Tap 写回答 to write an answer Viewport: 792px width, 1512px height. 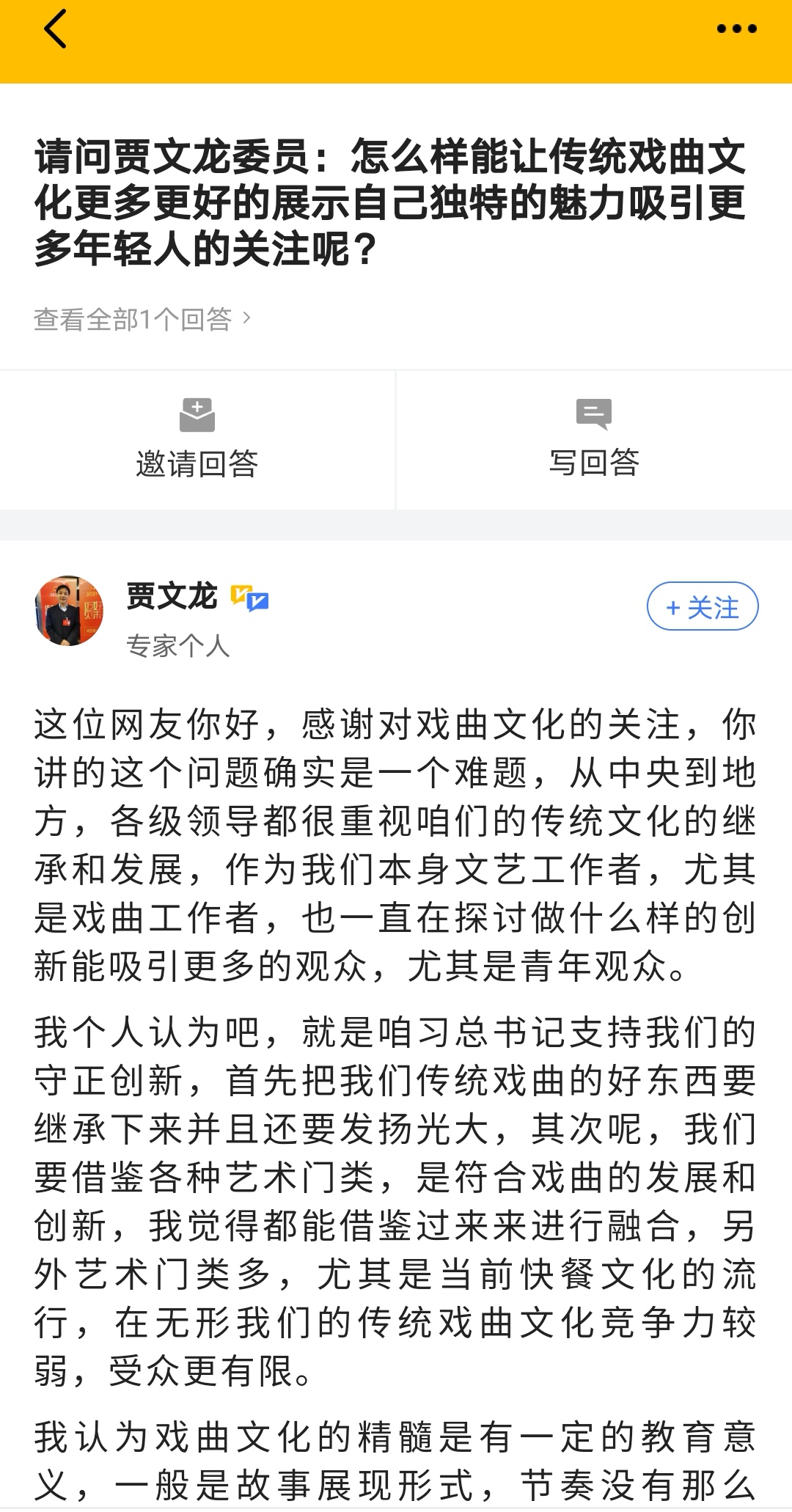[x=594, y=440]
